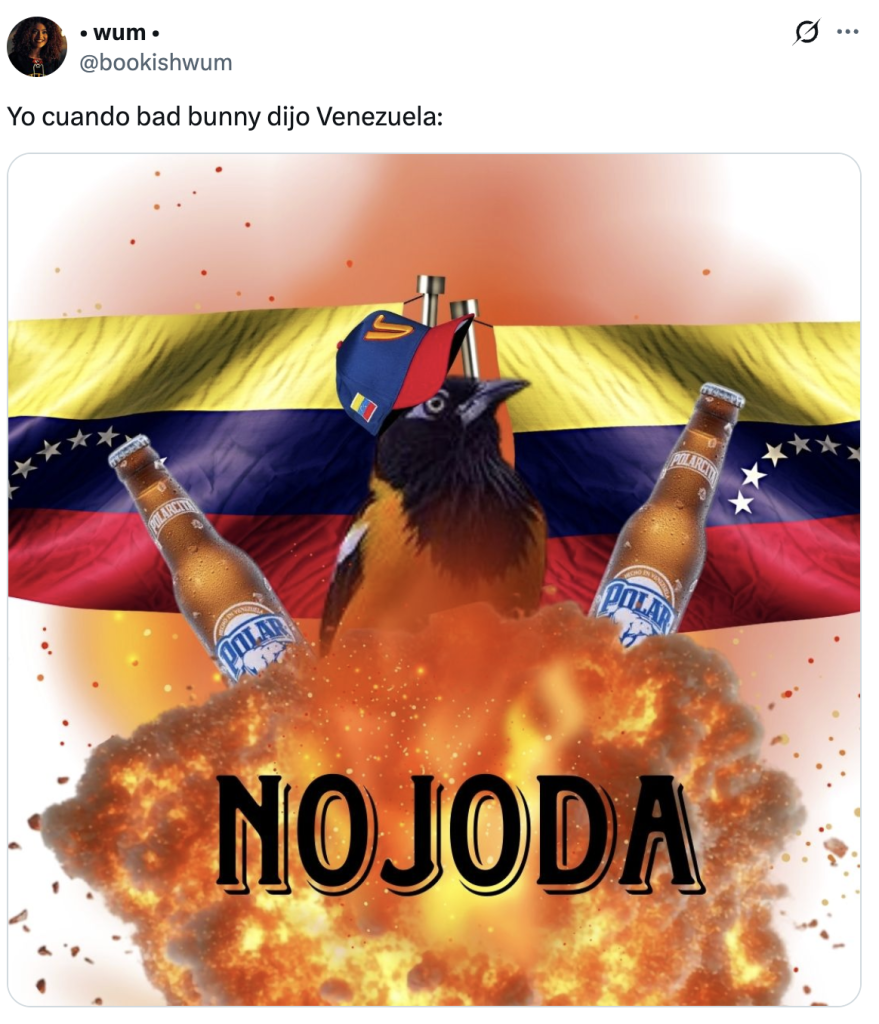Tap the Grok icon on the post
Image resolution: width=879 pixels, height=1024 pixels.
click(x=805, y=33)
